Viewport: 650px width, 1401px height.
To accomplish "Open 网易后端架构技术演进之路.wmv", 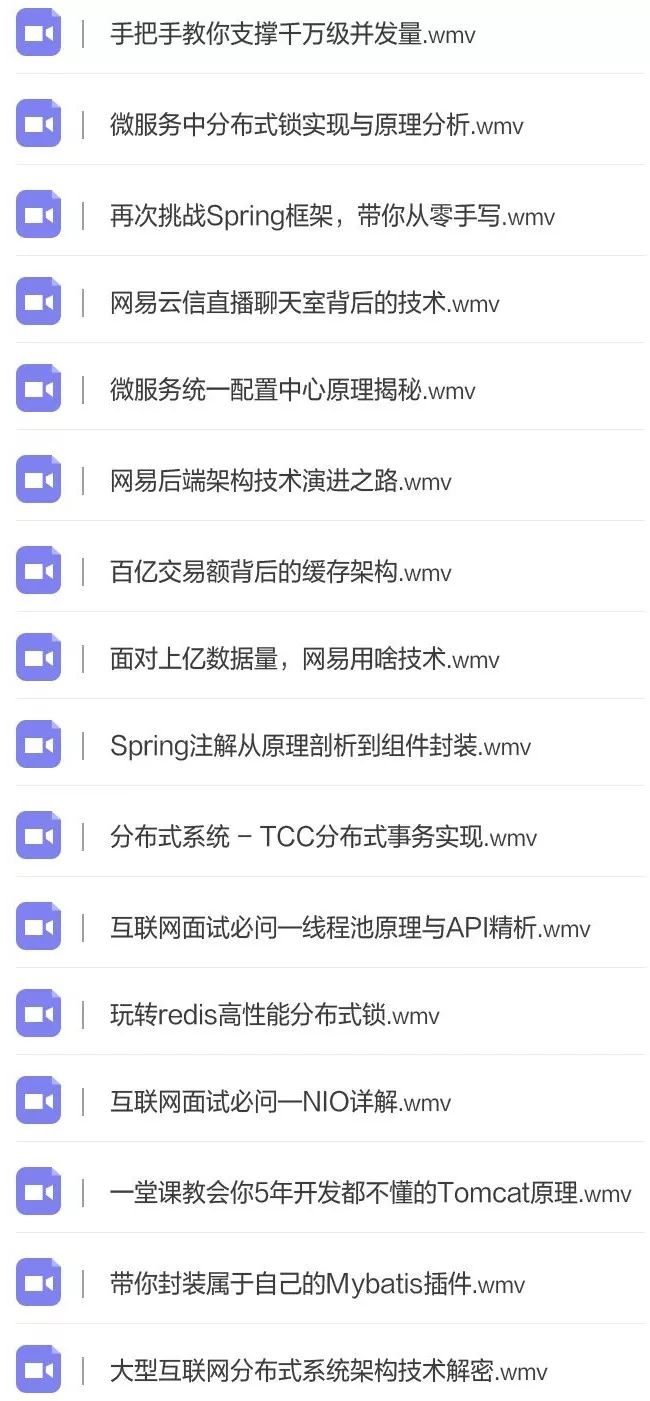I will [280, 481].
